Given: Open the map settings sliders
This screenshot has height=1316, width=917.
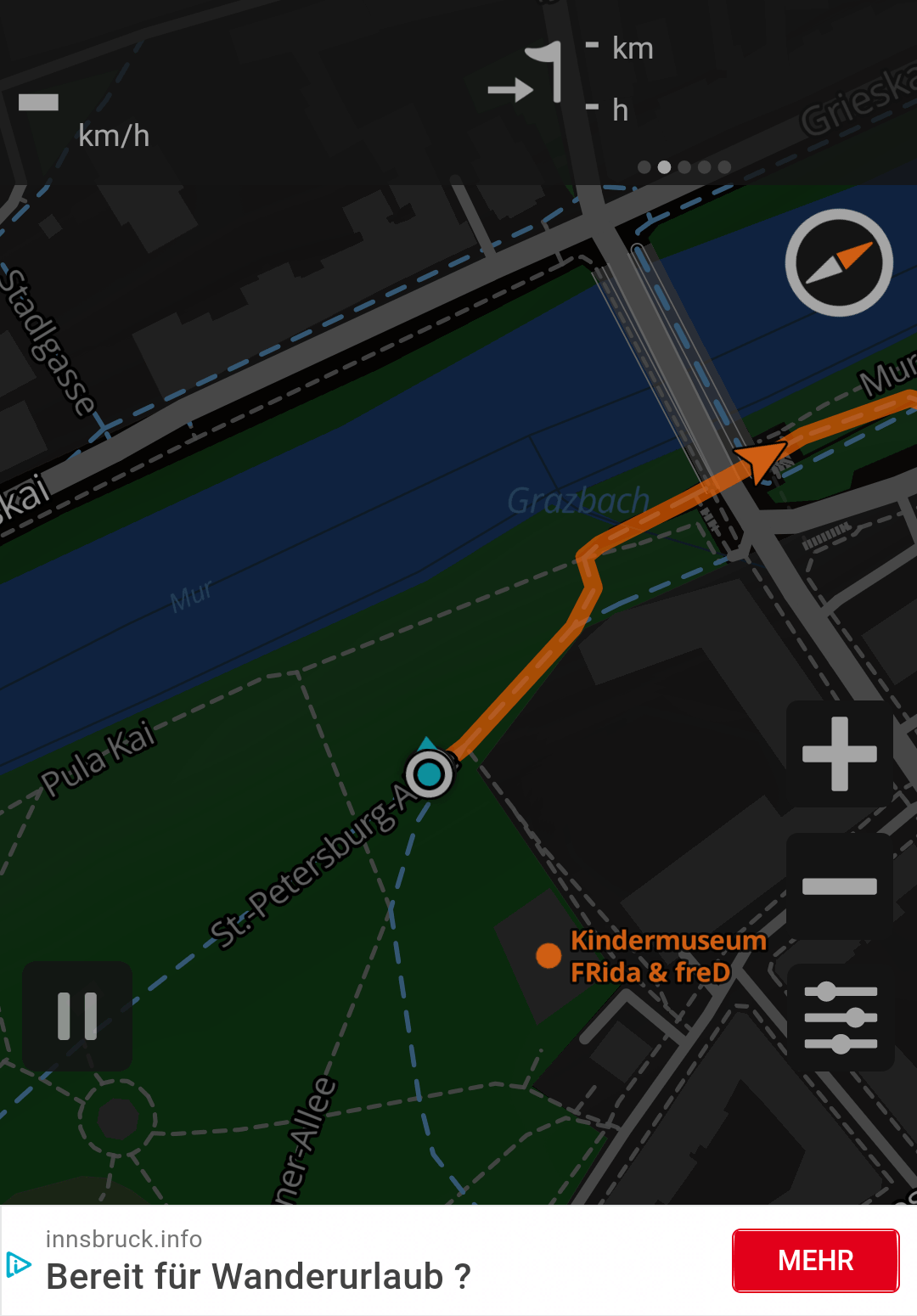Looking at the screenshot, I should (840, 1017).
